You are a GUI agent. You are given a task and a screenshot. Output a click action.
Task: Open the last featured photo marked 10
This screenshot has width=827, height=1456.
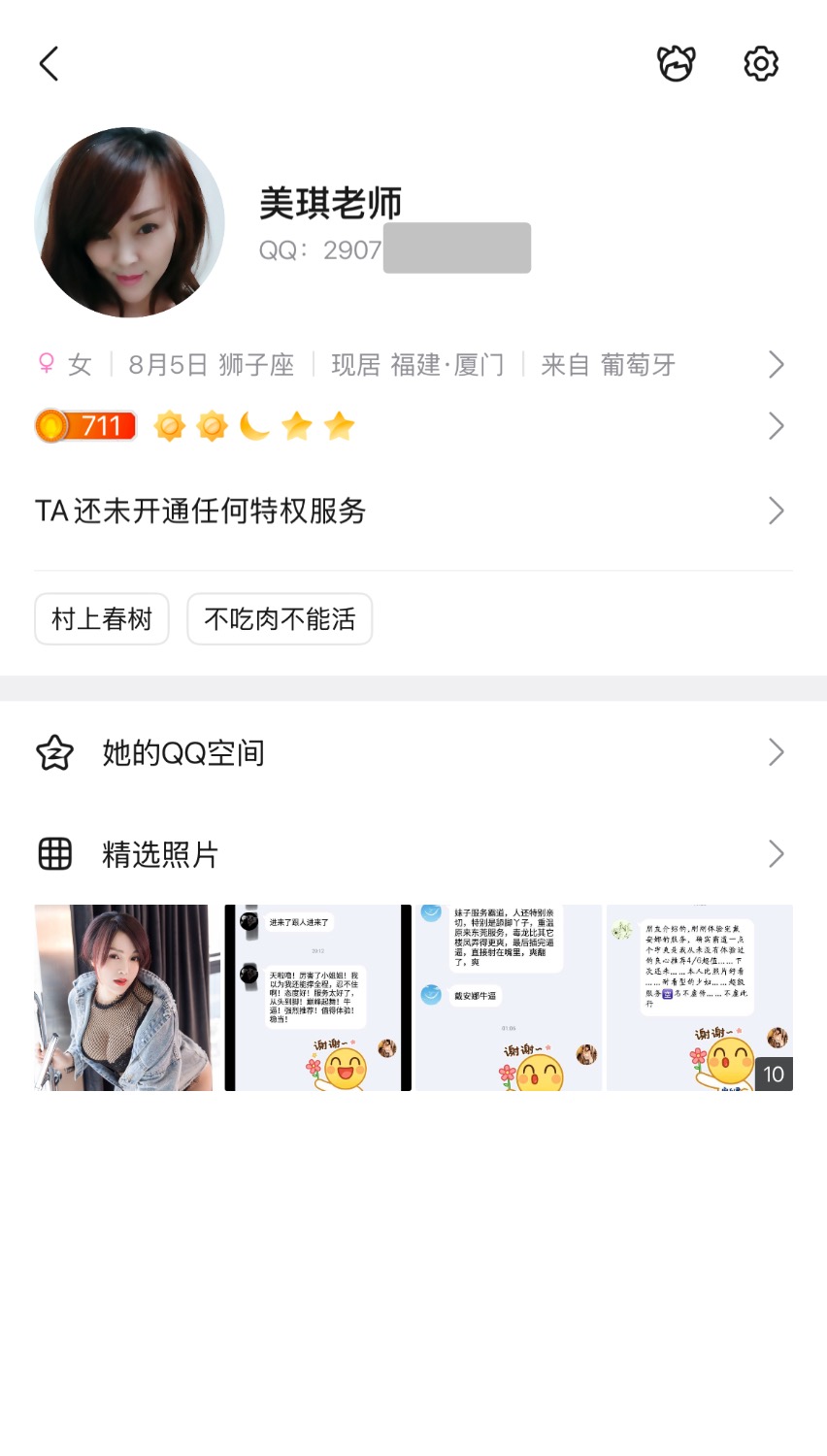[x=699, y=998]
